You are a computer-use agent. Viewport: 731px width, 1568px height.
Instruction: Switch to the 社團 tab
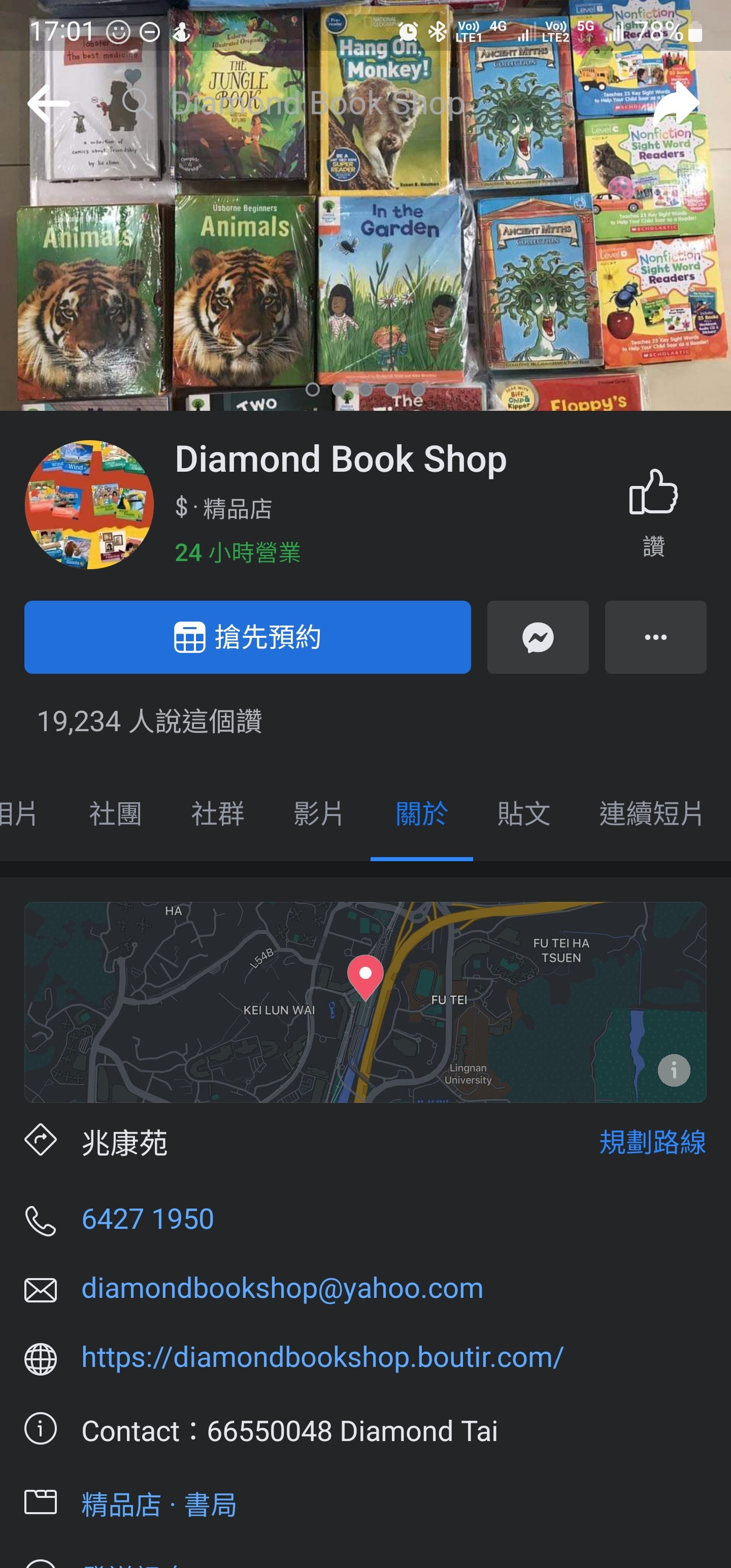[115, 813]
